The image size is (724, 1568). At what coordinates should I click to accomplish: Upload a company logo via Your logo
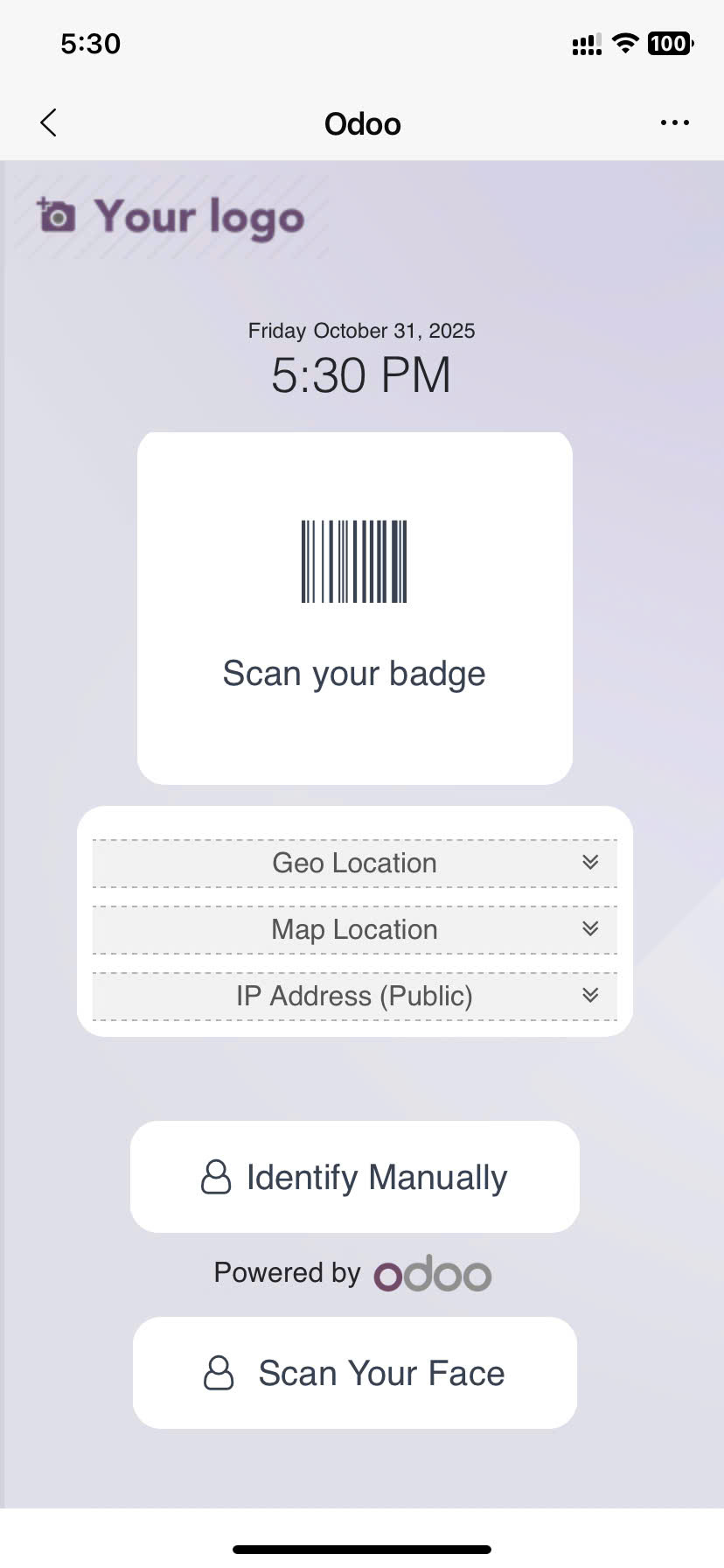coord(171,216)
